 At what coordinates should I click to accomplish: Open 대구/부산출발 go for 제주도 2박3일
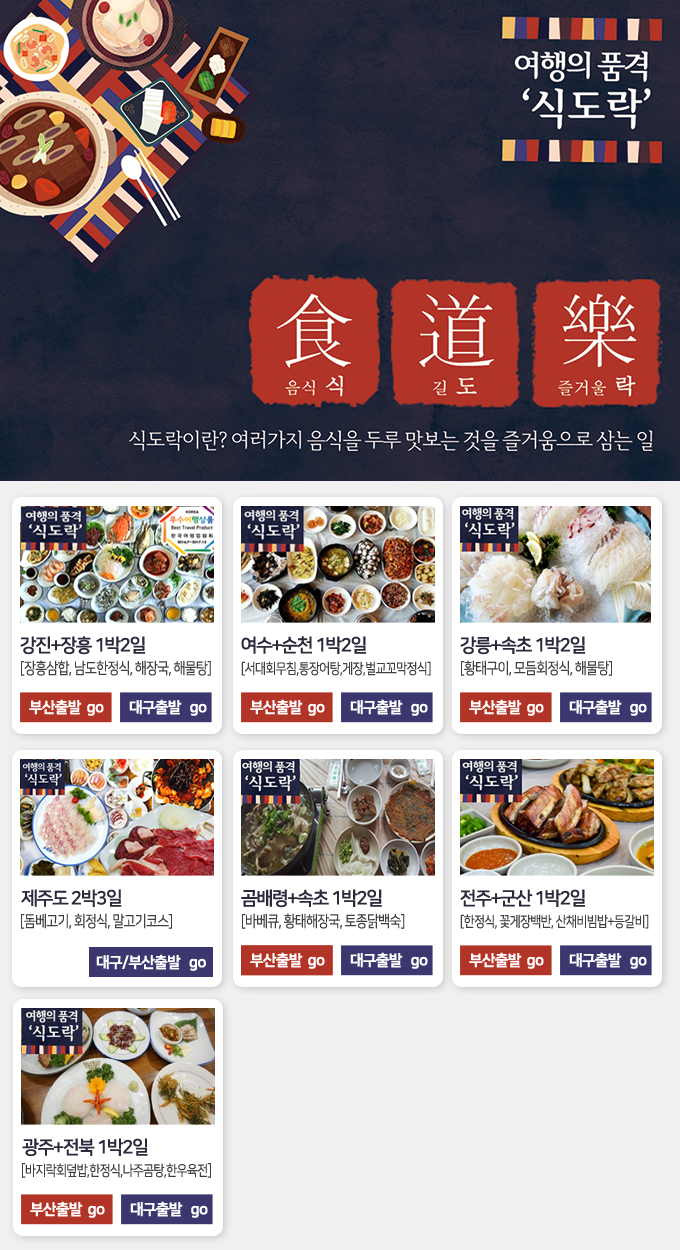pos(151,962)
